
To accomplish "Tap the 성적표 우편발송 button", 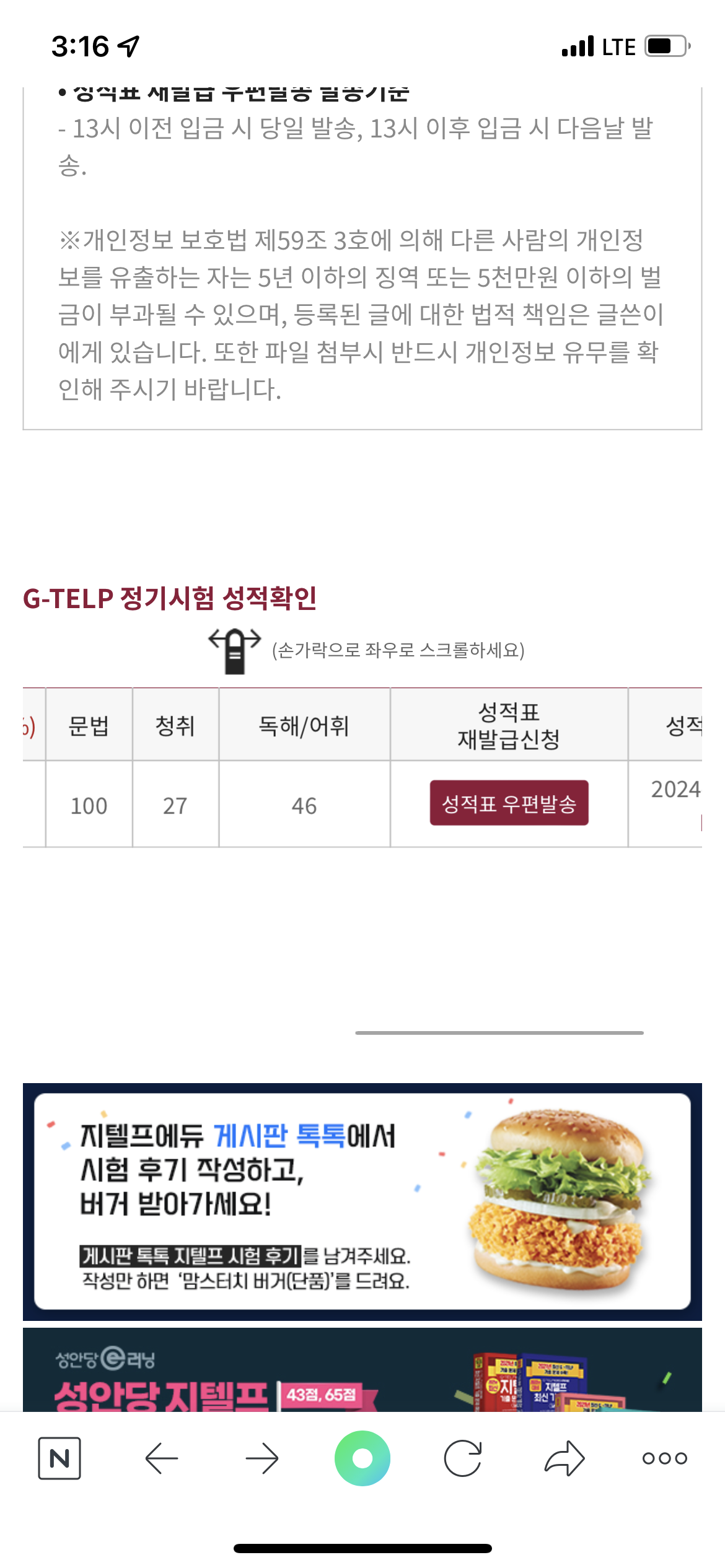I will tap(509, 803).
